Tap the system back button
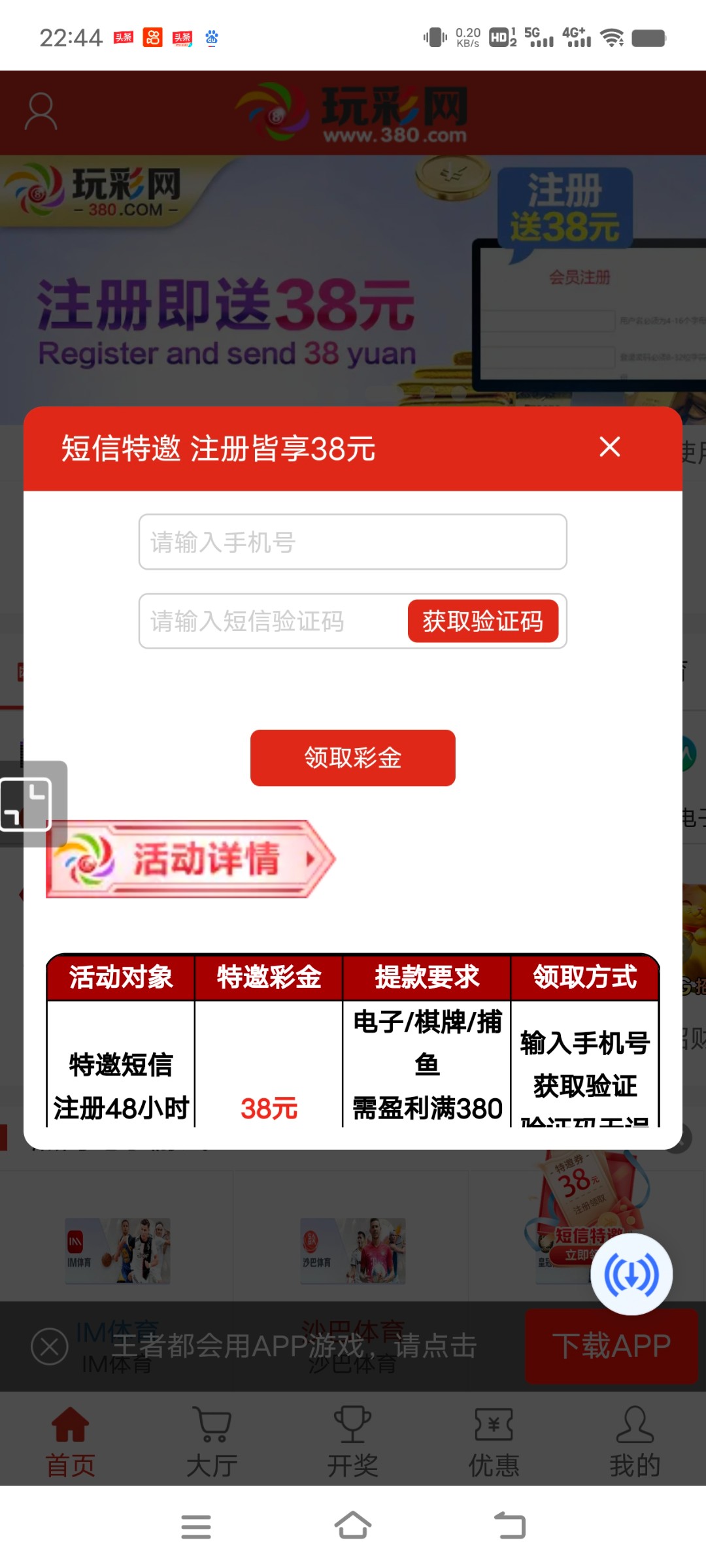 (510, 1526)
